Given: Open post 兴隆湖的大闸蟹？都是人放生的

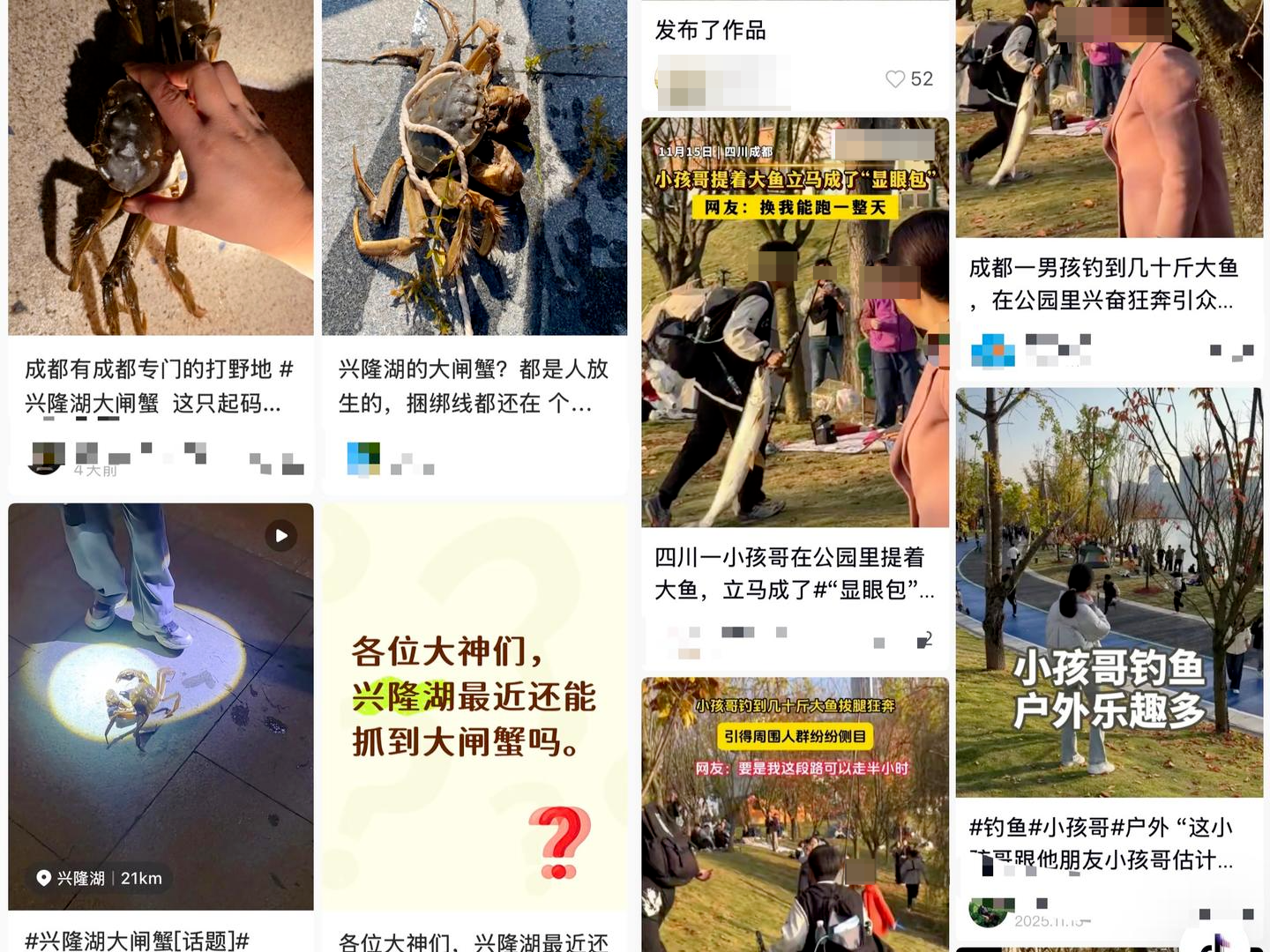Looking at the screenshot, I should pos(474,167).
